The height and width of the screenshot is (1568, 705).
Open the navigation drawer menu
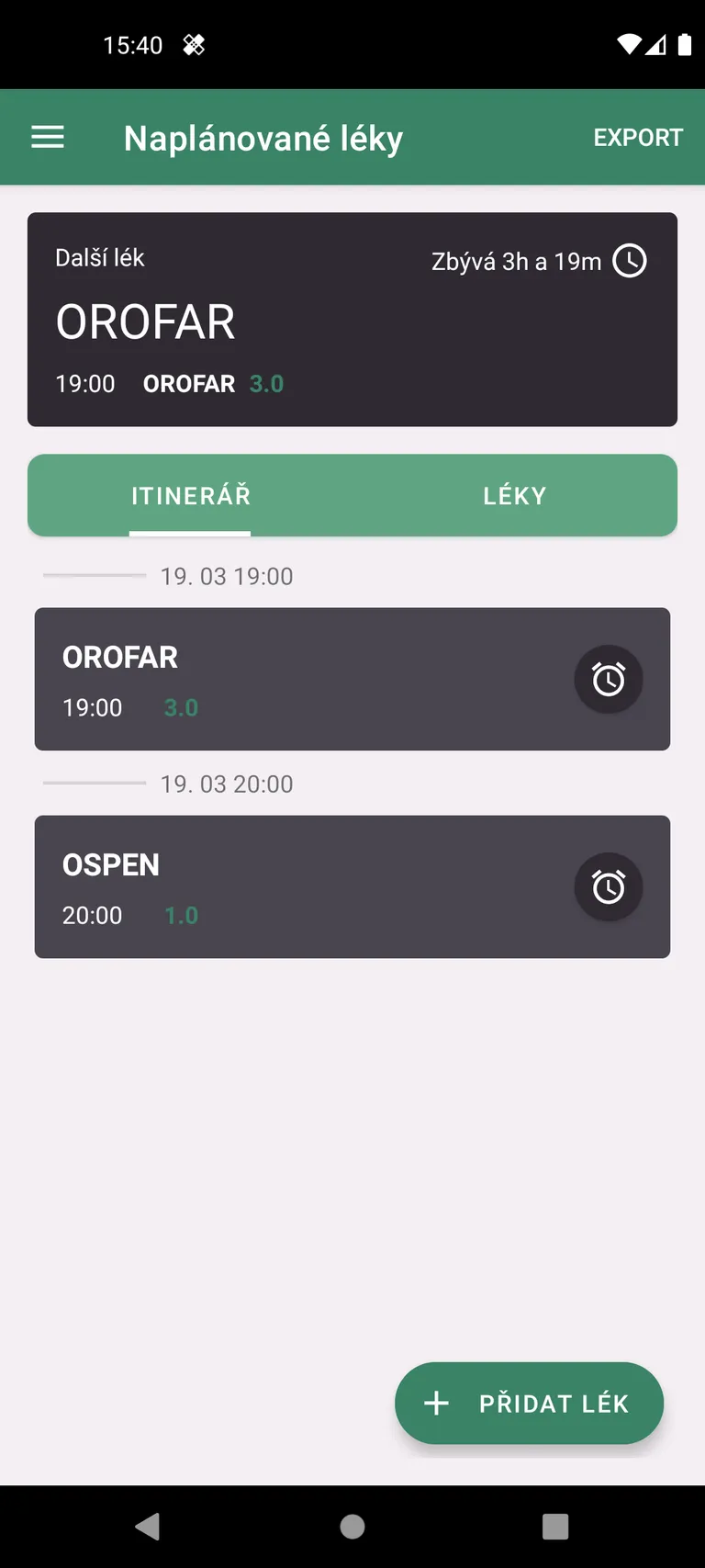point(47,136)
